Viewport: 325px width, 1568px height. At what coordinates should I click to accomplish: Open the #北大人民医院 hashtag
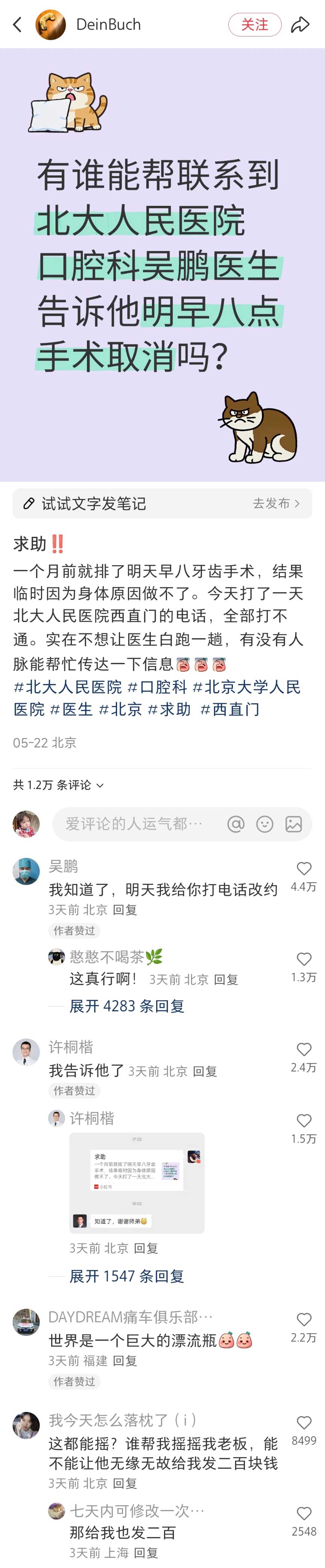[68, 687]
